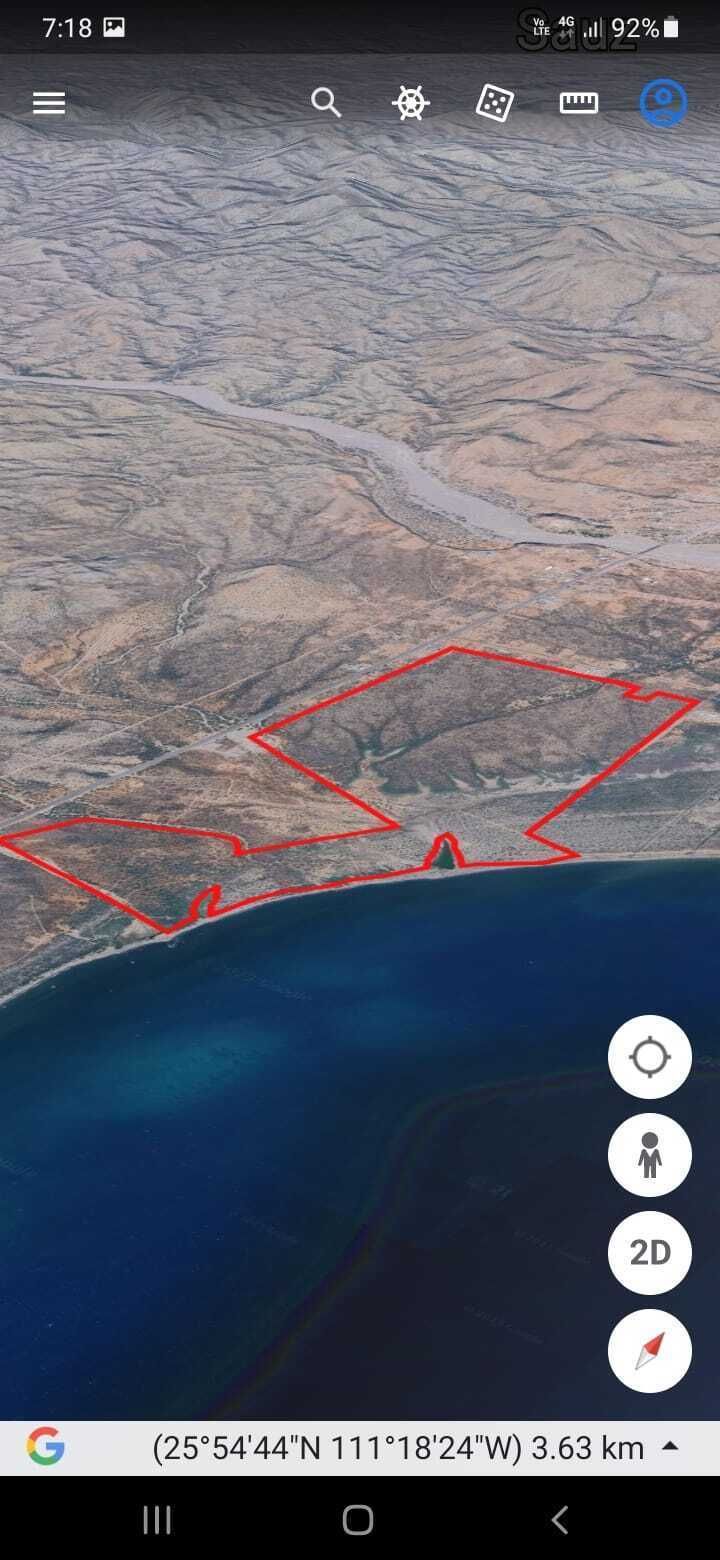The height and width of the screenshot is (1560, 720).
Task: Roll the I'm Feeling Lucky dice
Action: coord(494,103)
